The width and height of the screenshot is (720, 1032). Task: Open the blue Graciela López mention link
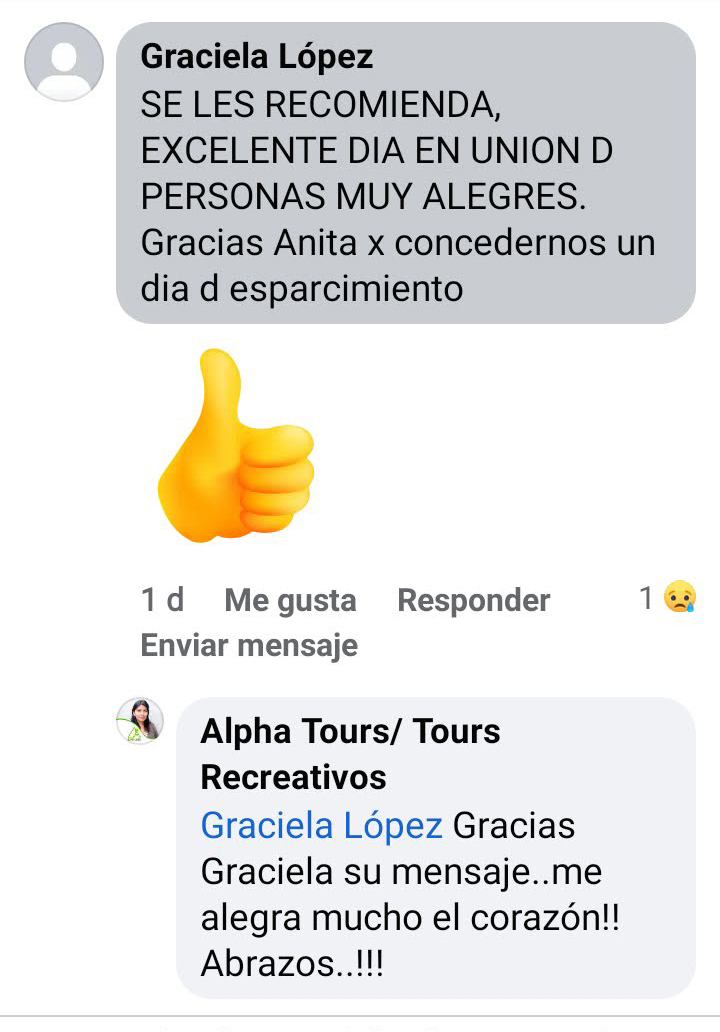pos(321,826)
